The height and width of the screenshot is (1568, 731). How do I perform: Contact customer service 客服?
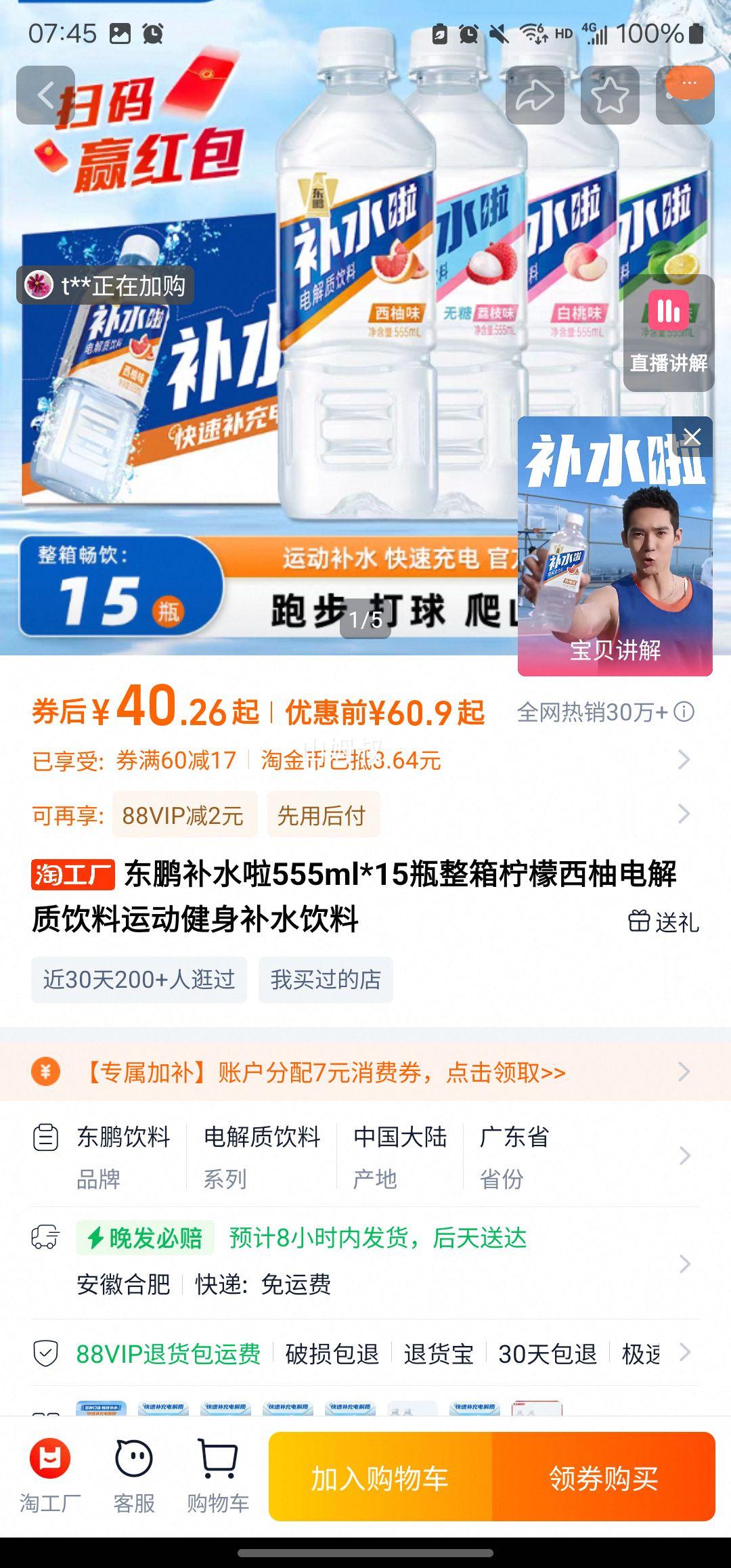click(134, 1477)
